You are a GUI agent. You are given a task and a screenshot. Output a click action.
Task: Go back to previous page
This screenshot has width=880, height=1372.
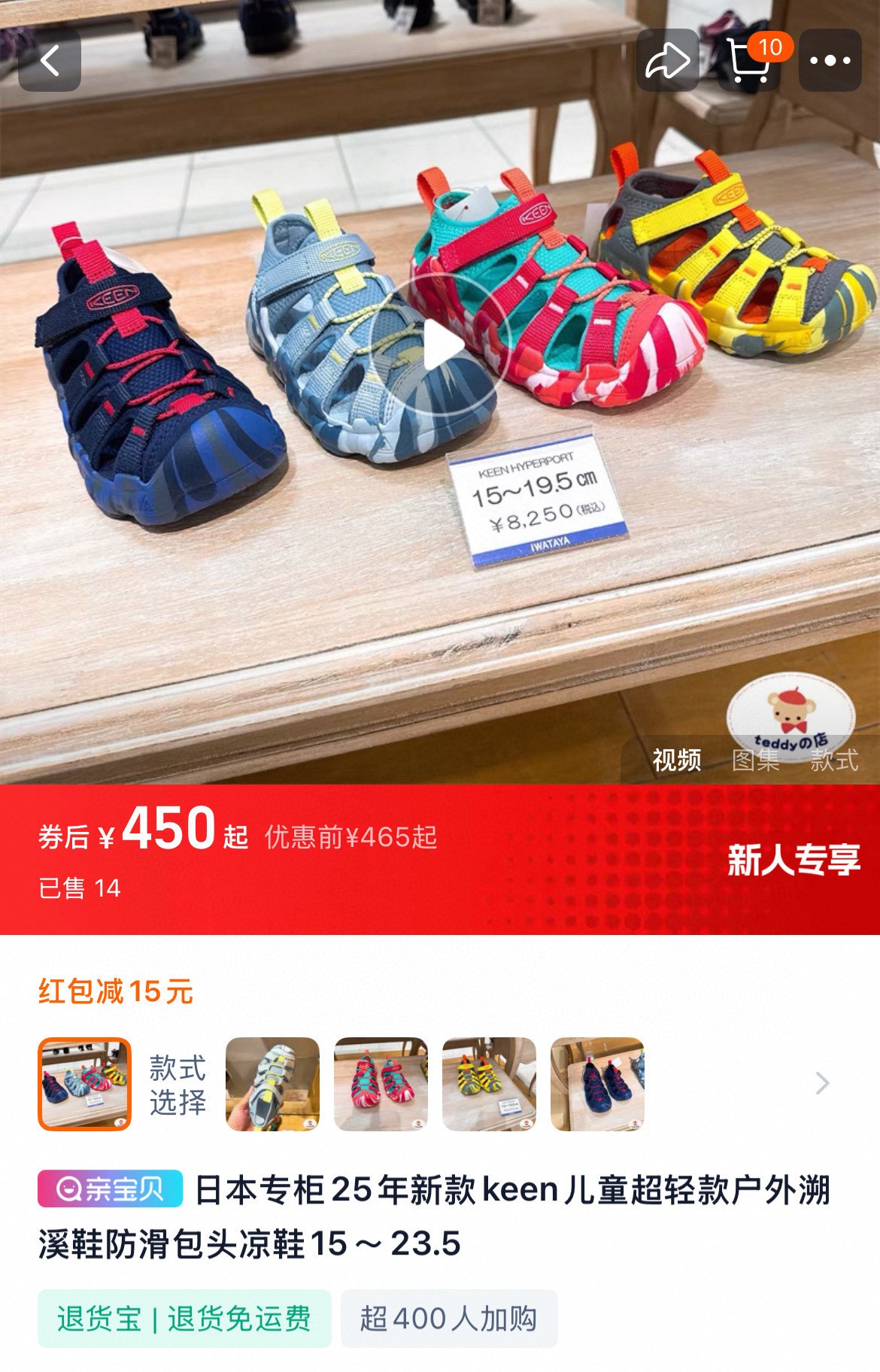click(50, 60)
